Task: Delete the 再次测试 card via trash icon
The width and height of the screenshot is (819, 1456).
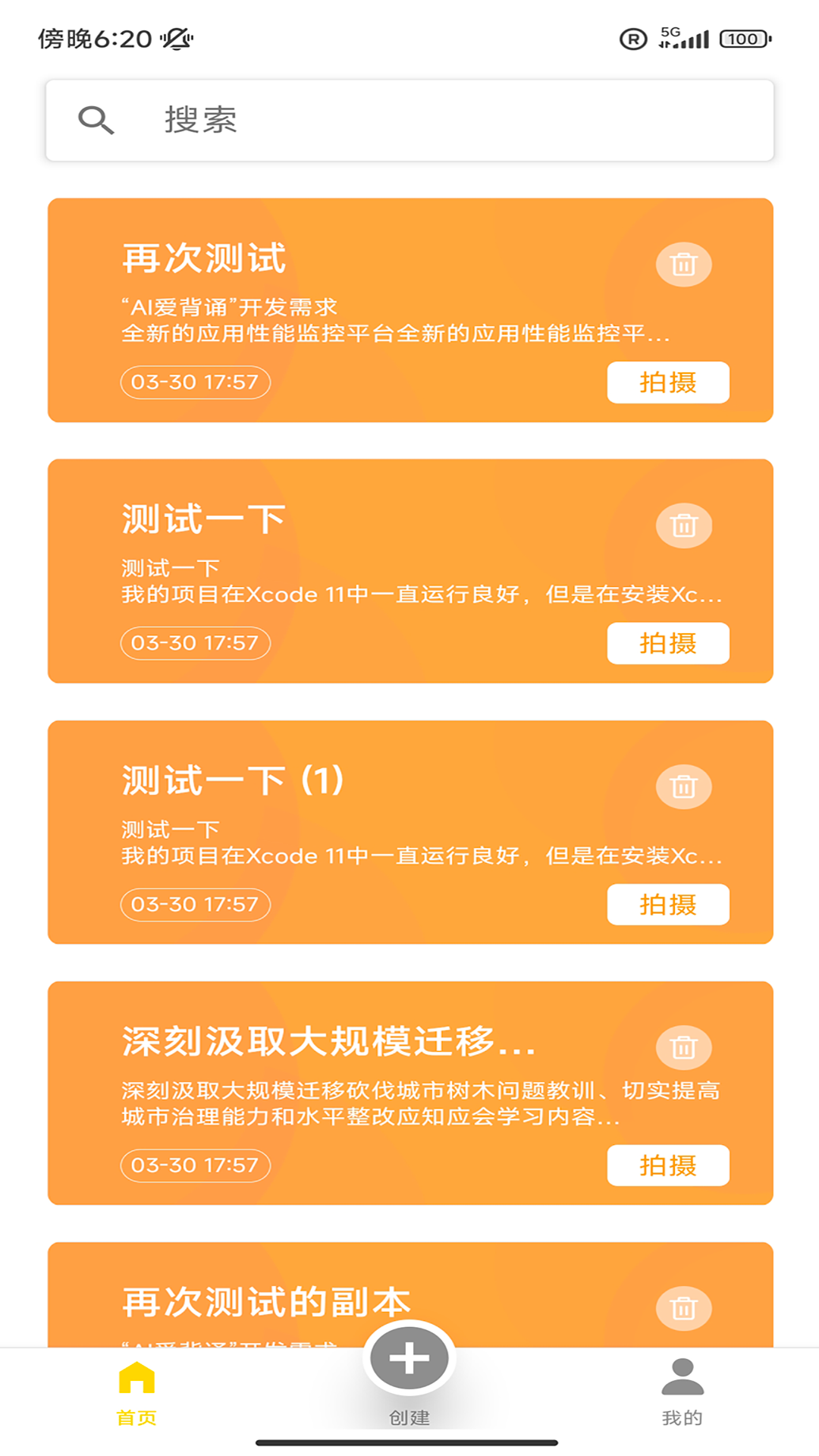Action: point(683,264)
